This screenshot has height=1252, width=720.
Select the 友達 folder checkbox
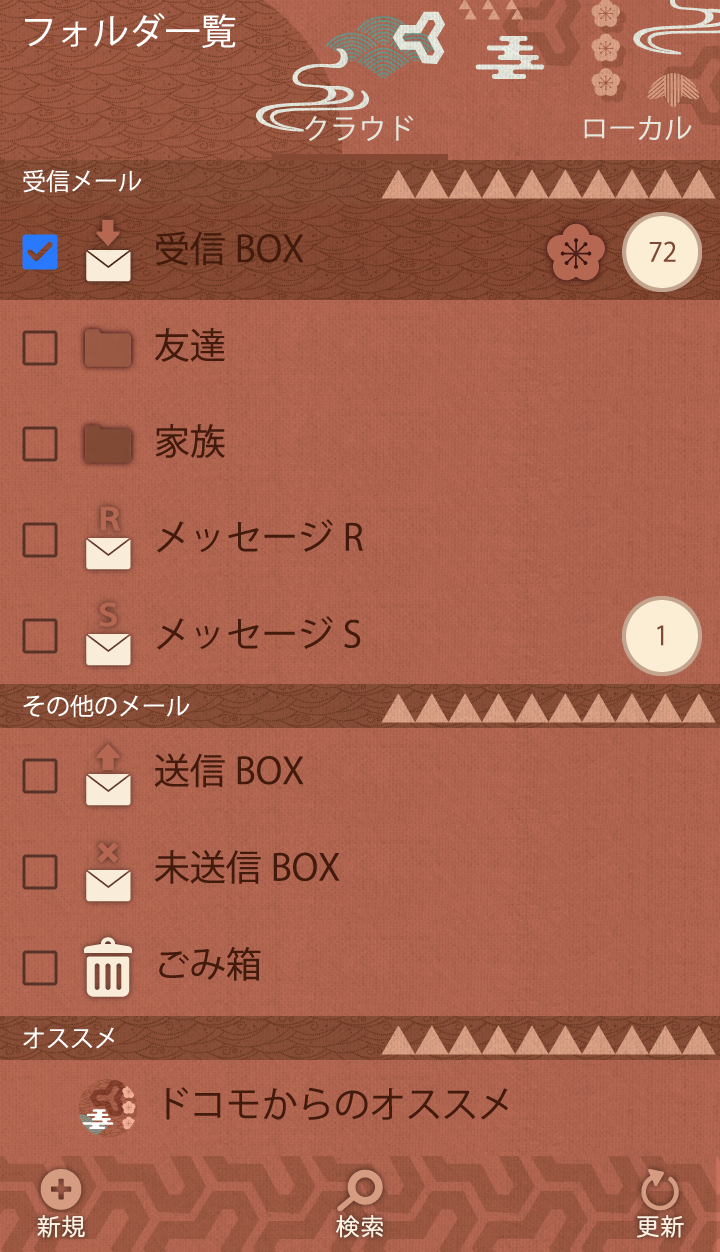pos(40,348)
